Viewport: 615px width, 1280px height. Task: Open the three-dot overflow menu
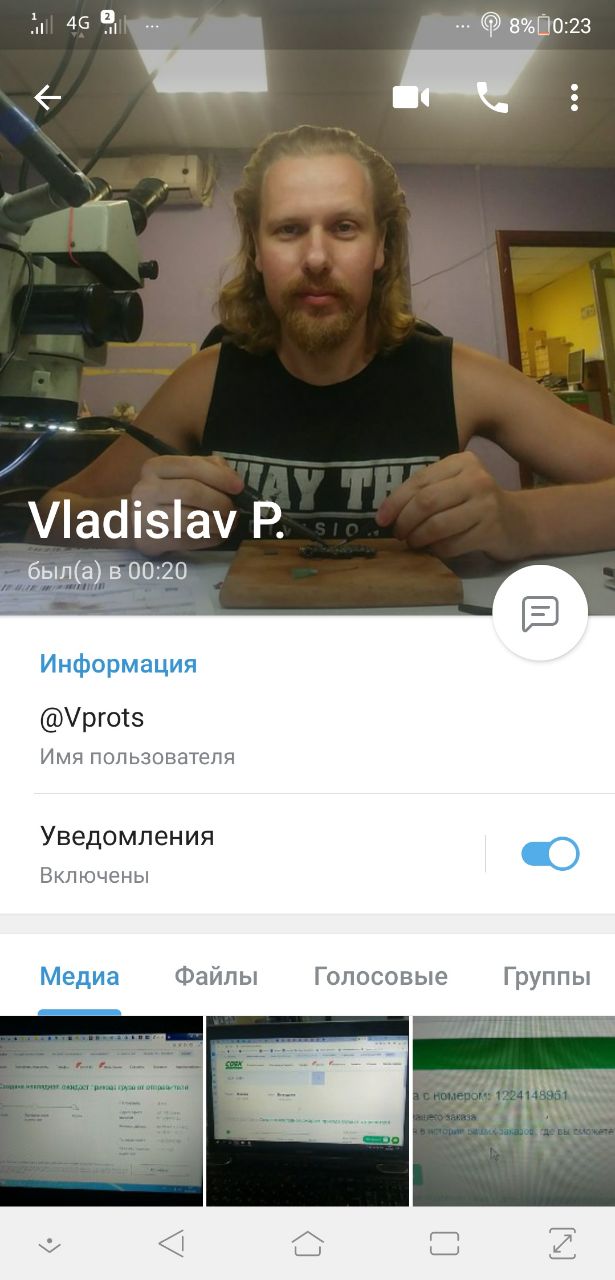coord(574,97)
